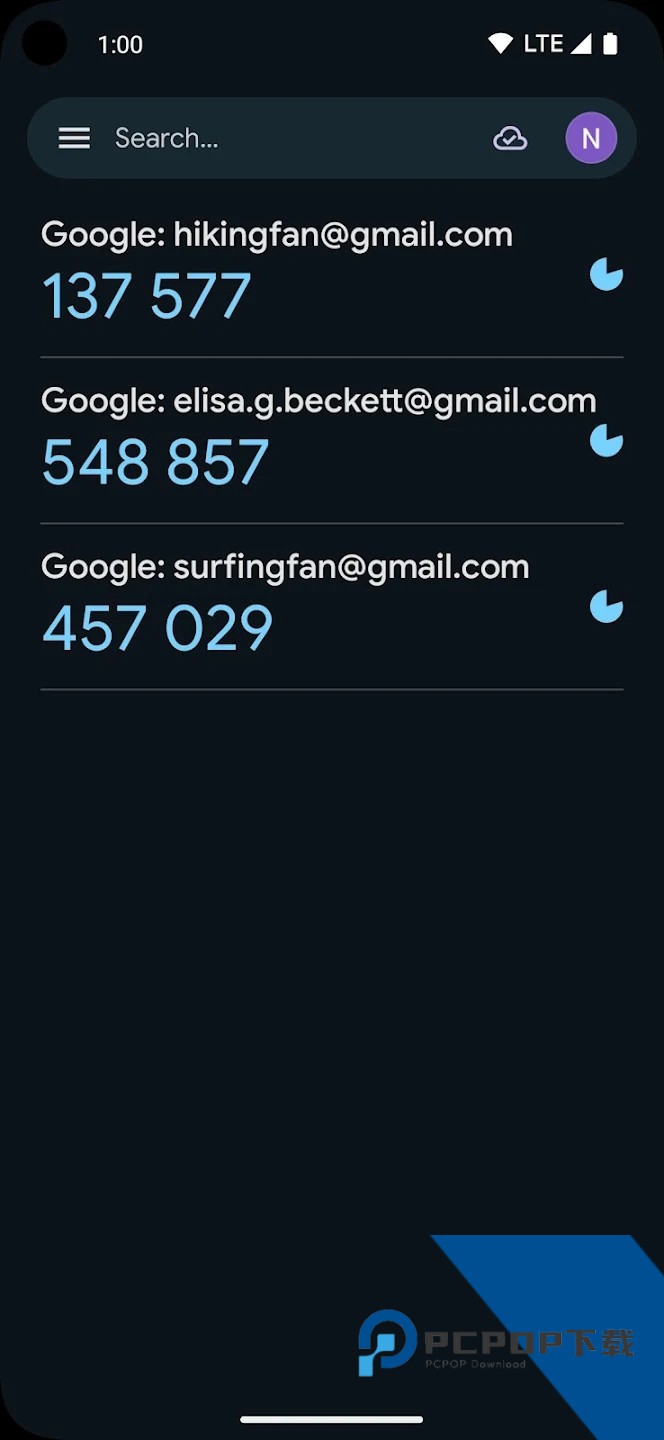Tap the hikingfan@gmail.com code entry
This screenshot has height=1440, width=664.
pos(332,274)
